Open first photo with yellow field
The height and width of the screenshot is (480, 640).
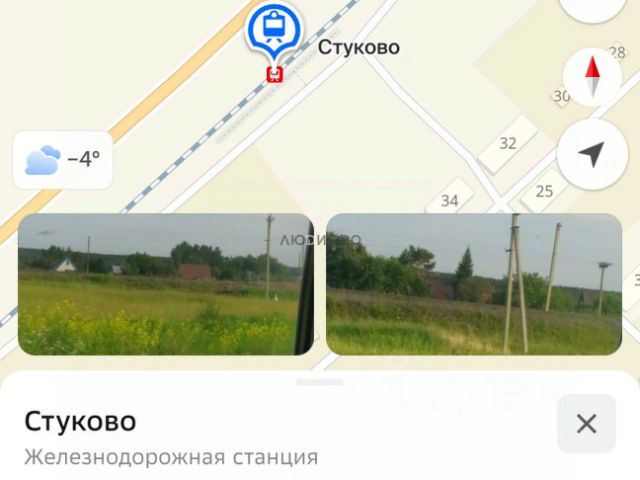(x=165, y=284)
